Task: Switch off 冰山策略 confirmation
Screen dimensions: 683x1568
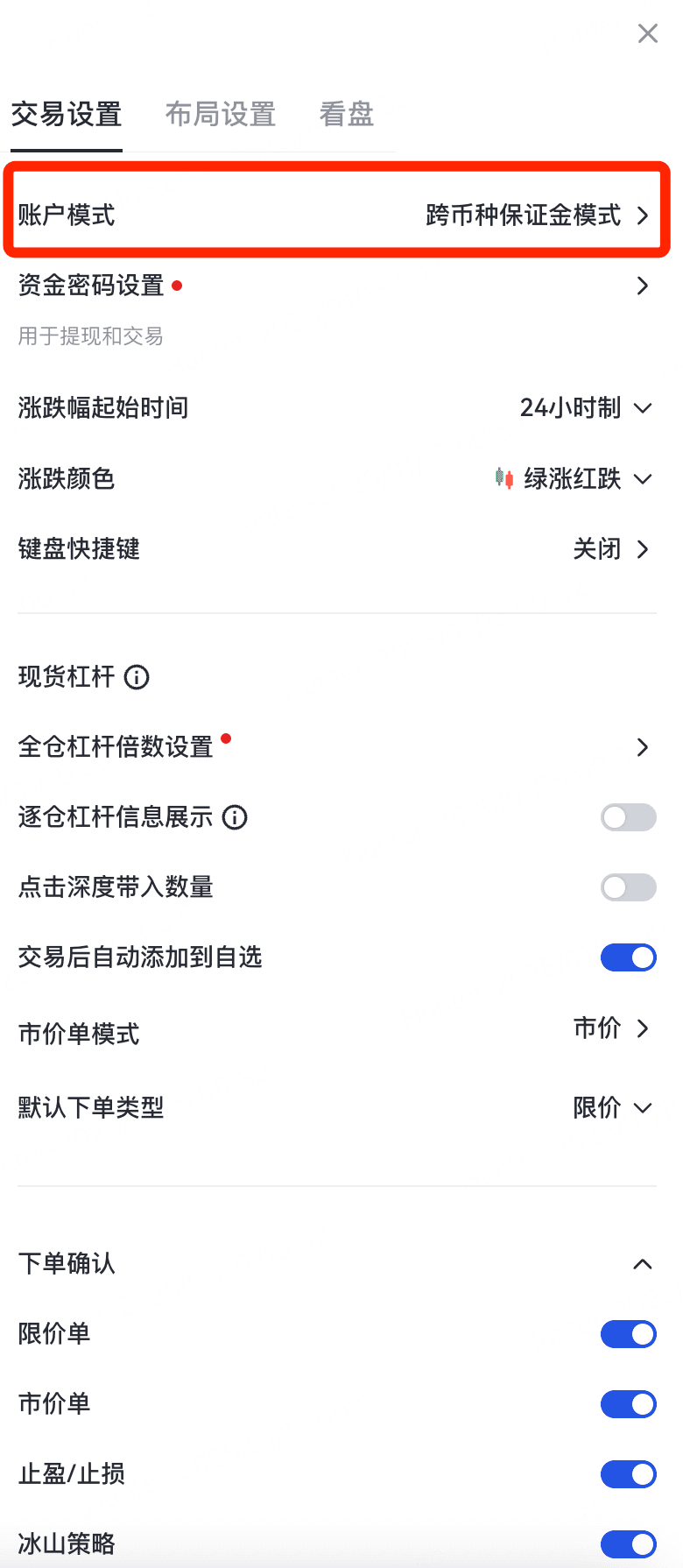Action: click(628, 1544)
